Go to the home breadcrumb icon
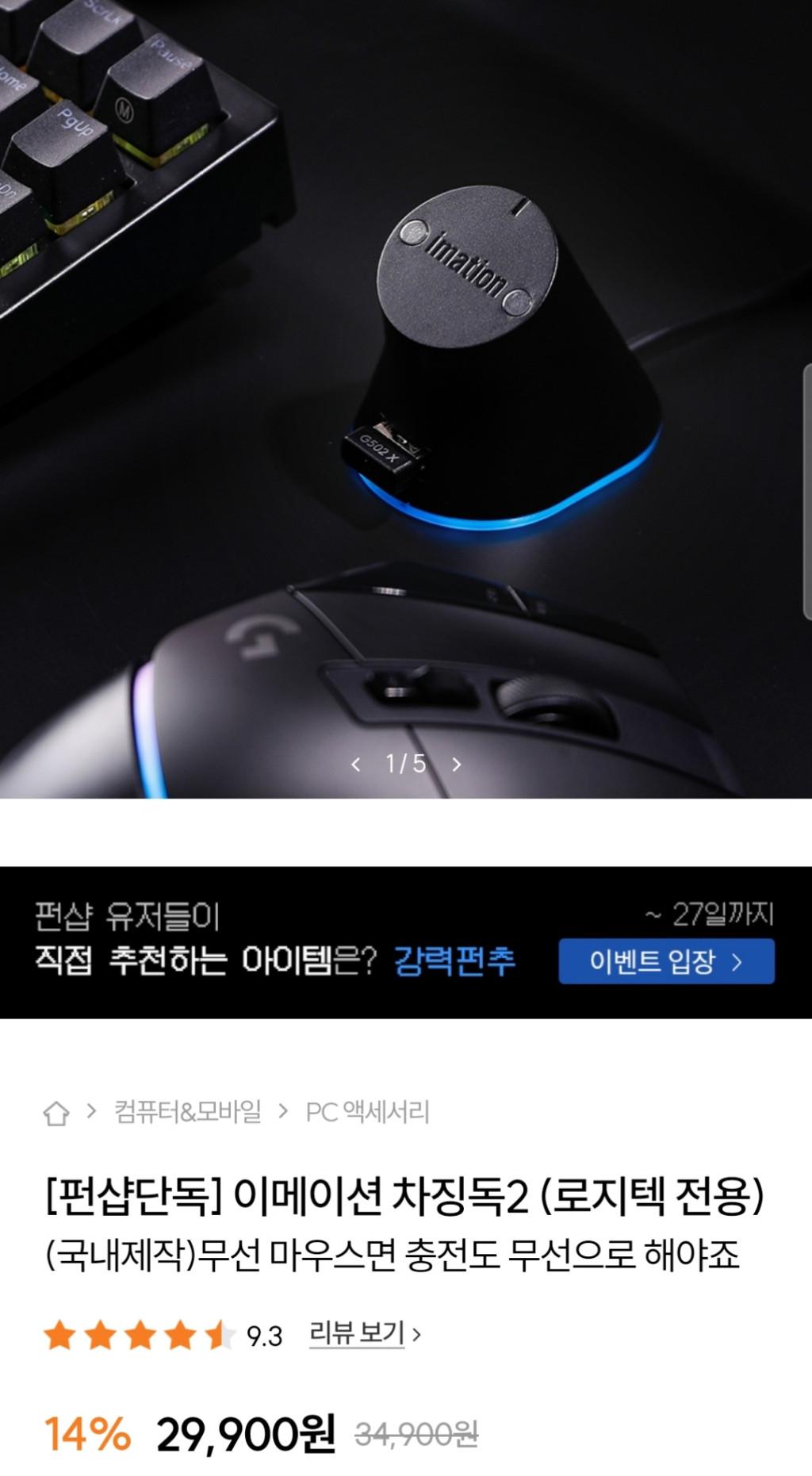The height and width of the screenshot is (1476, 812). [x=56, y=1113]
